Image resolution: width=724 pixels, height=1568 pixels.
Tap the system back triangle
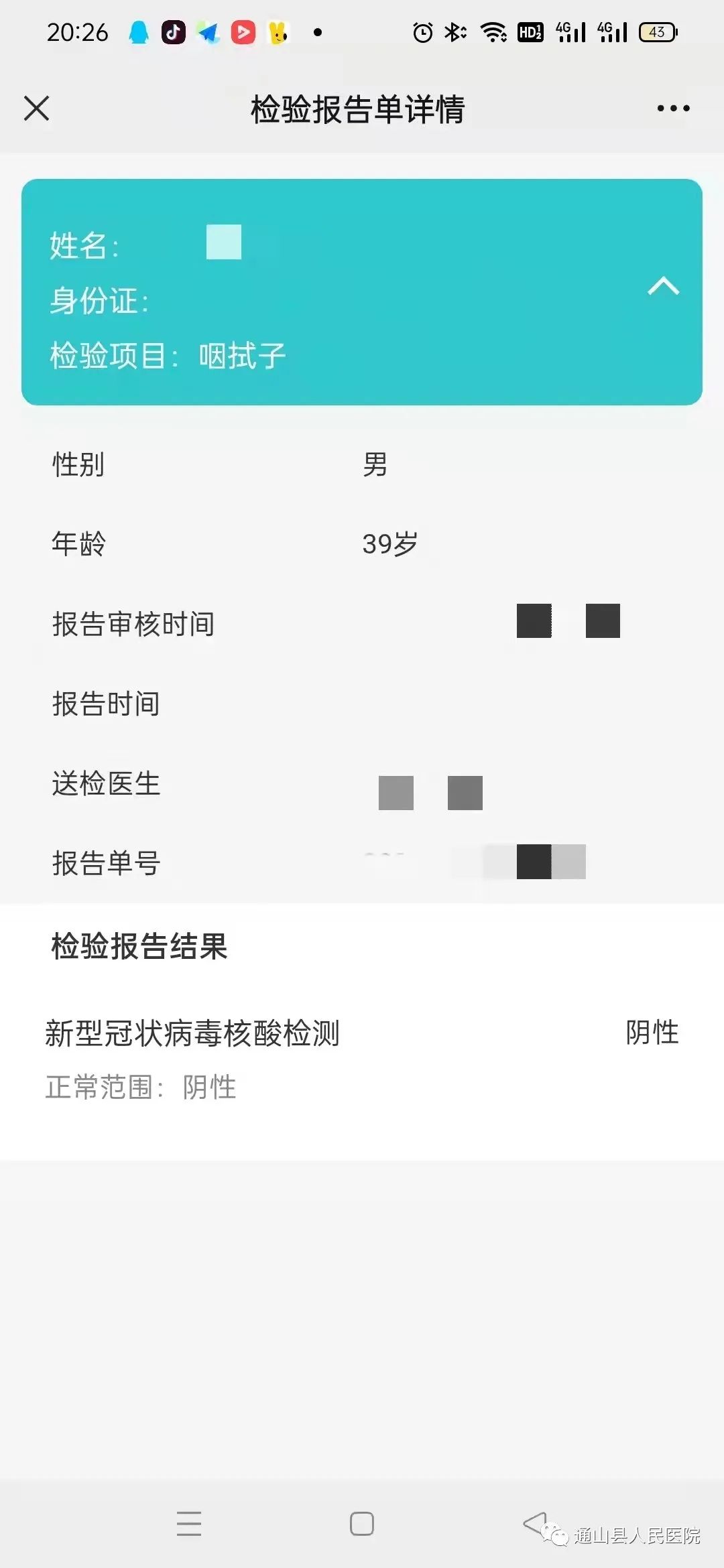(x=535, y=1522)
